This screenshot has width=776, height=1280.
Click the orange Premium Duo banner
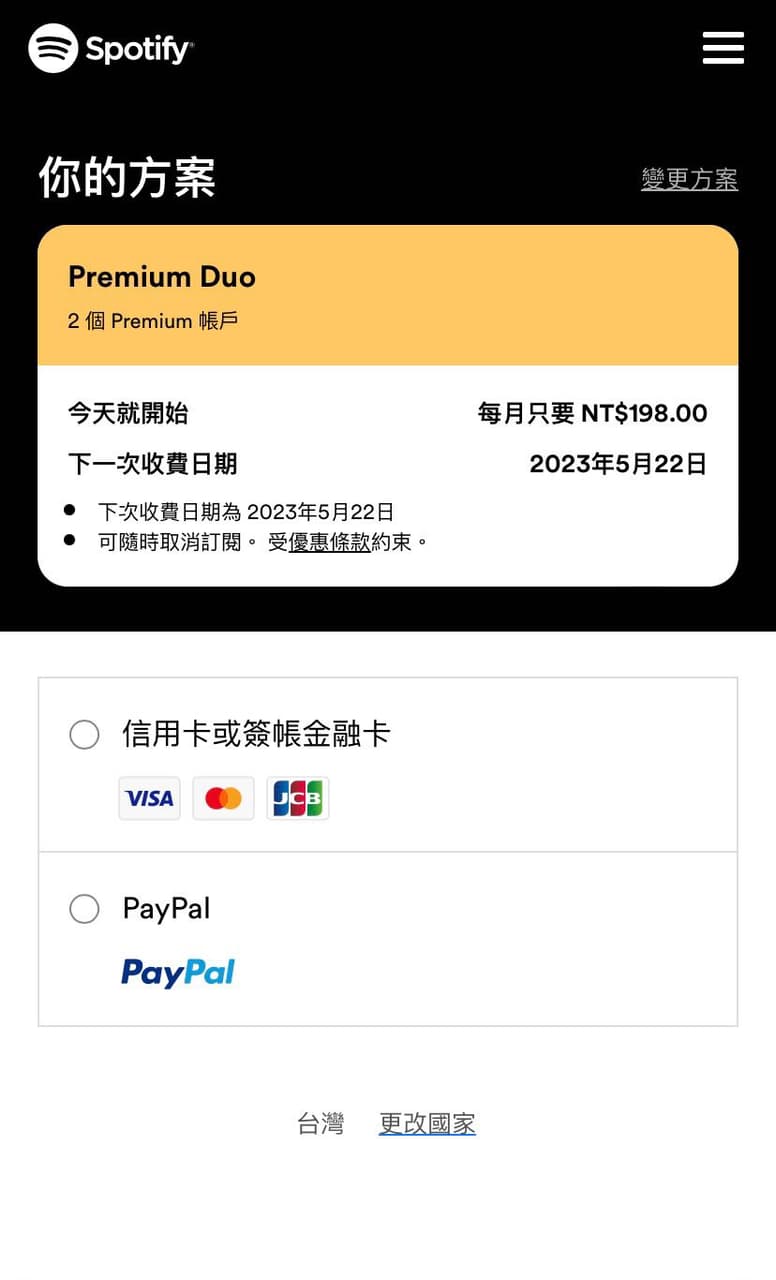(x=388, y=296)
